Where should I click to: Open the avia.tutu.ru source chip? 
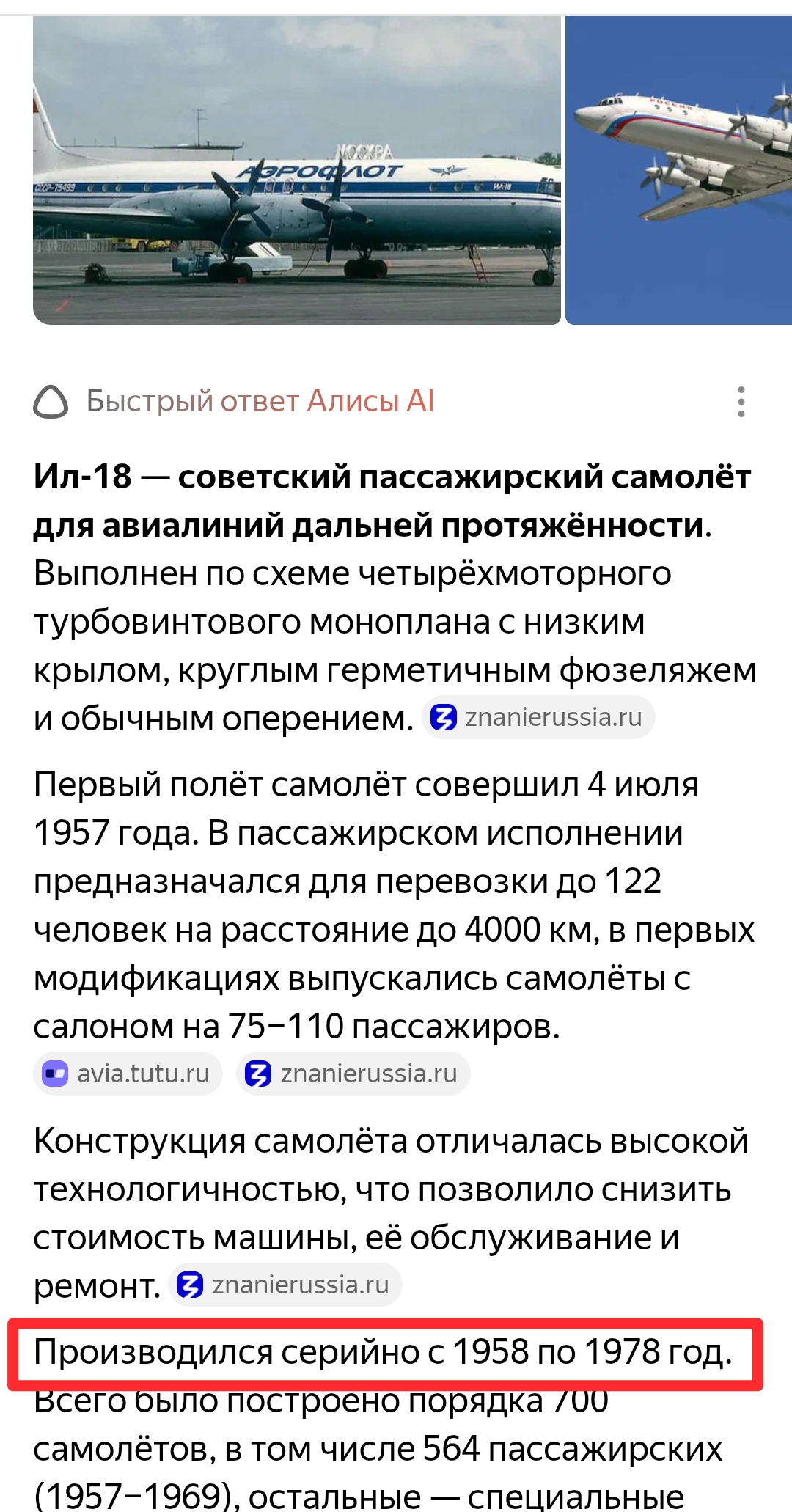128,1074
